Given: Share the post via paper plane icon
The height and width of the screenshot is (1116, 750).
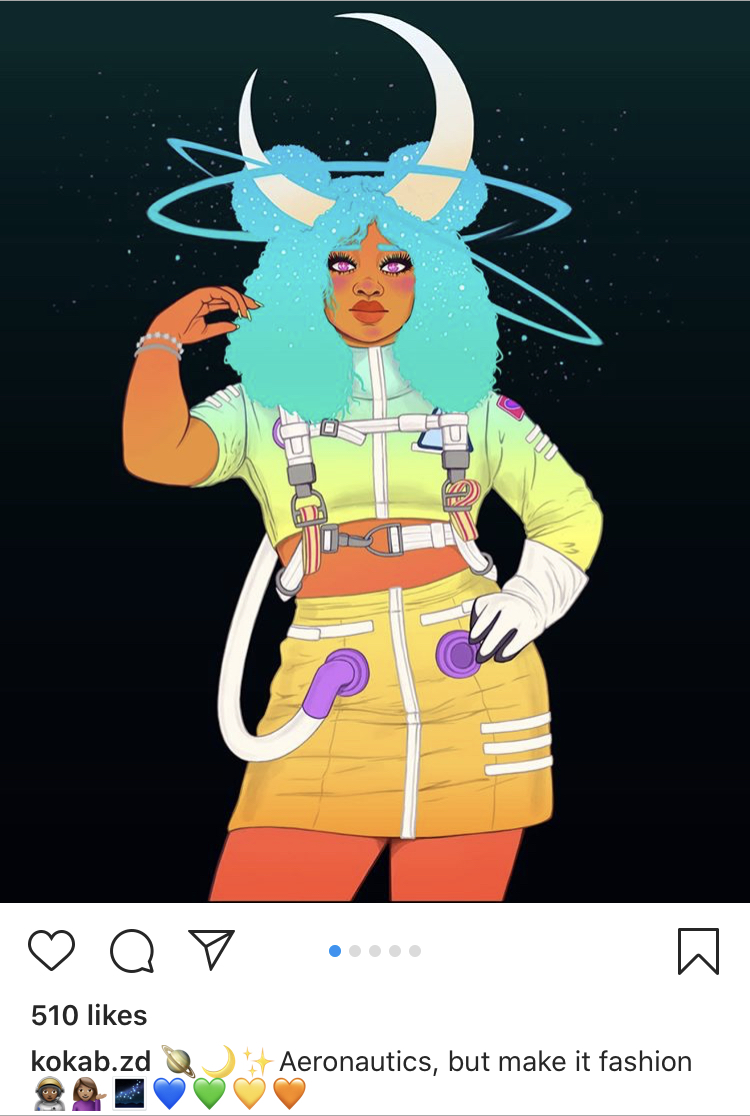Looking at the screenshot, I should point(211,949).
